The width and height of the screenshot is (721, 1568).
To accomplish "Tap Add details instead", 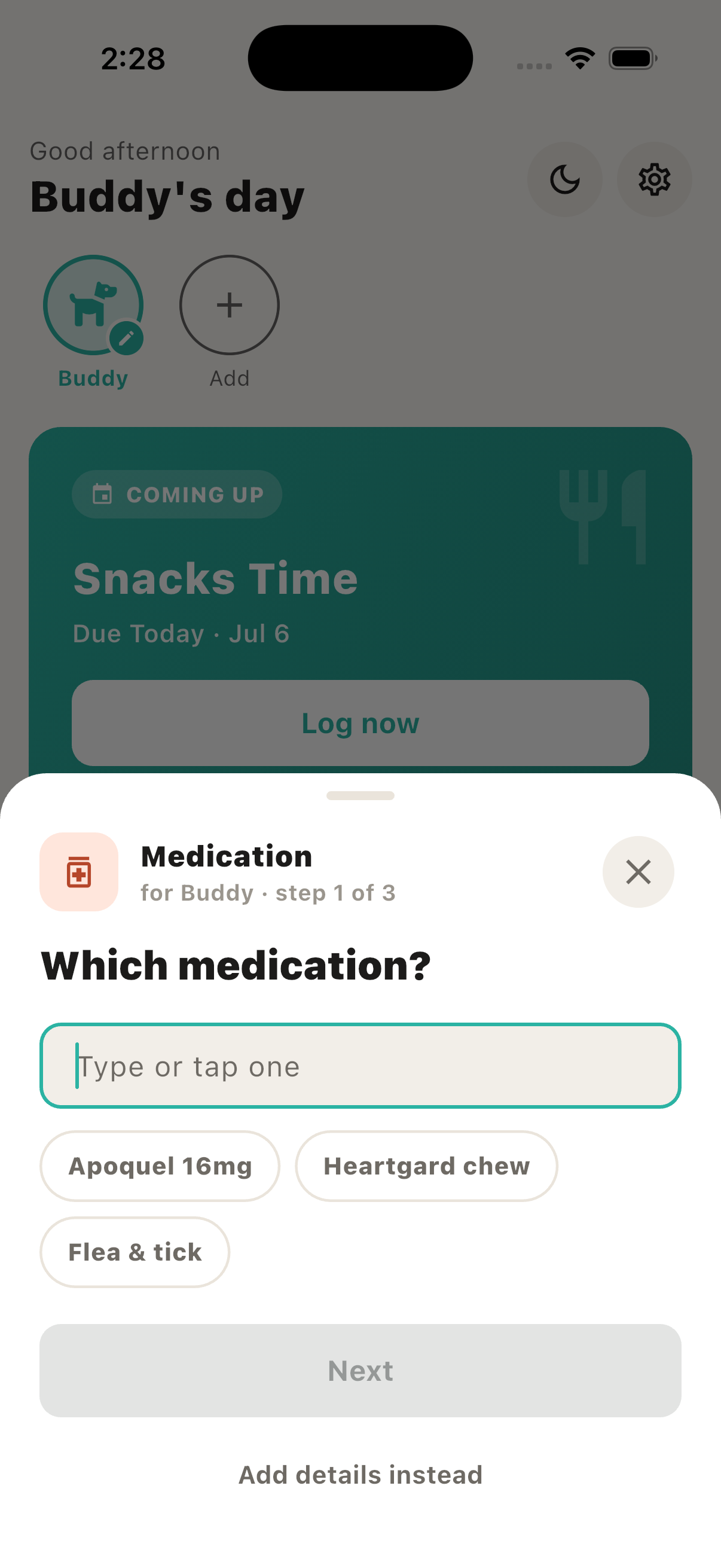I will coord(360,1475).
